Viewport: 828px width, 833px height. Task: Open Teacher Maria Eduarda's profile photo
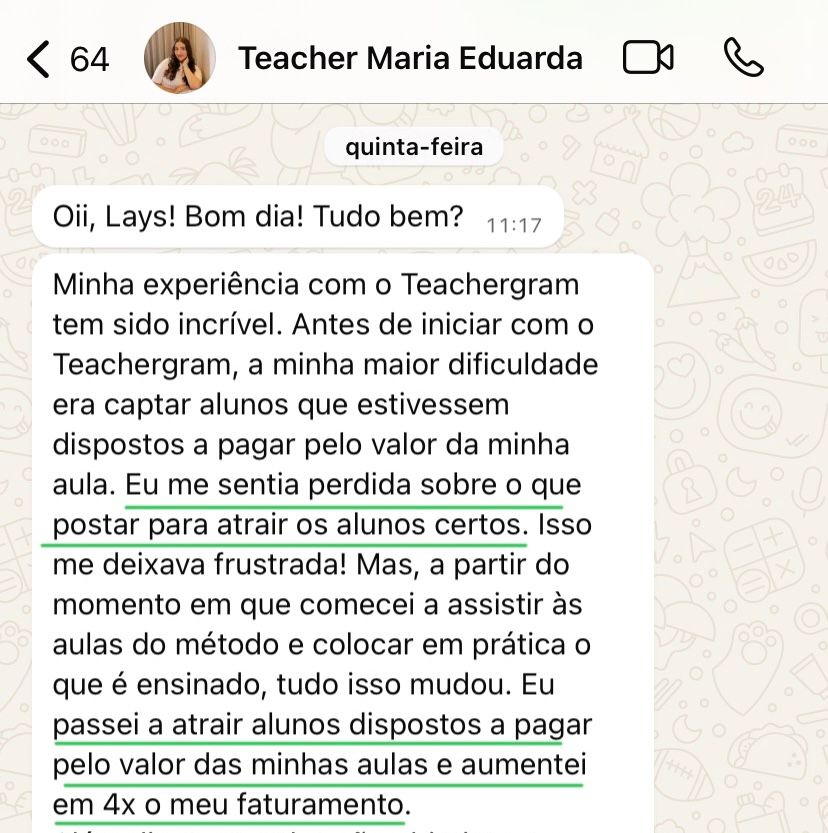pyautogui.click(x=180, y=58)
